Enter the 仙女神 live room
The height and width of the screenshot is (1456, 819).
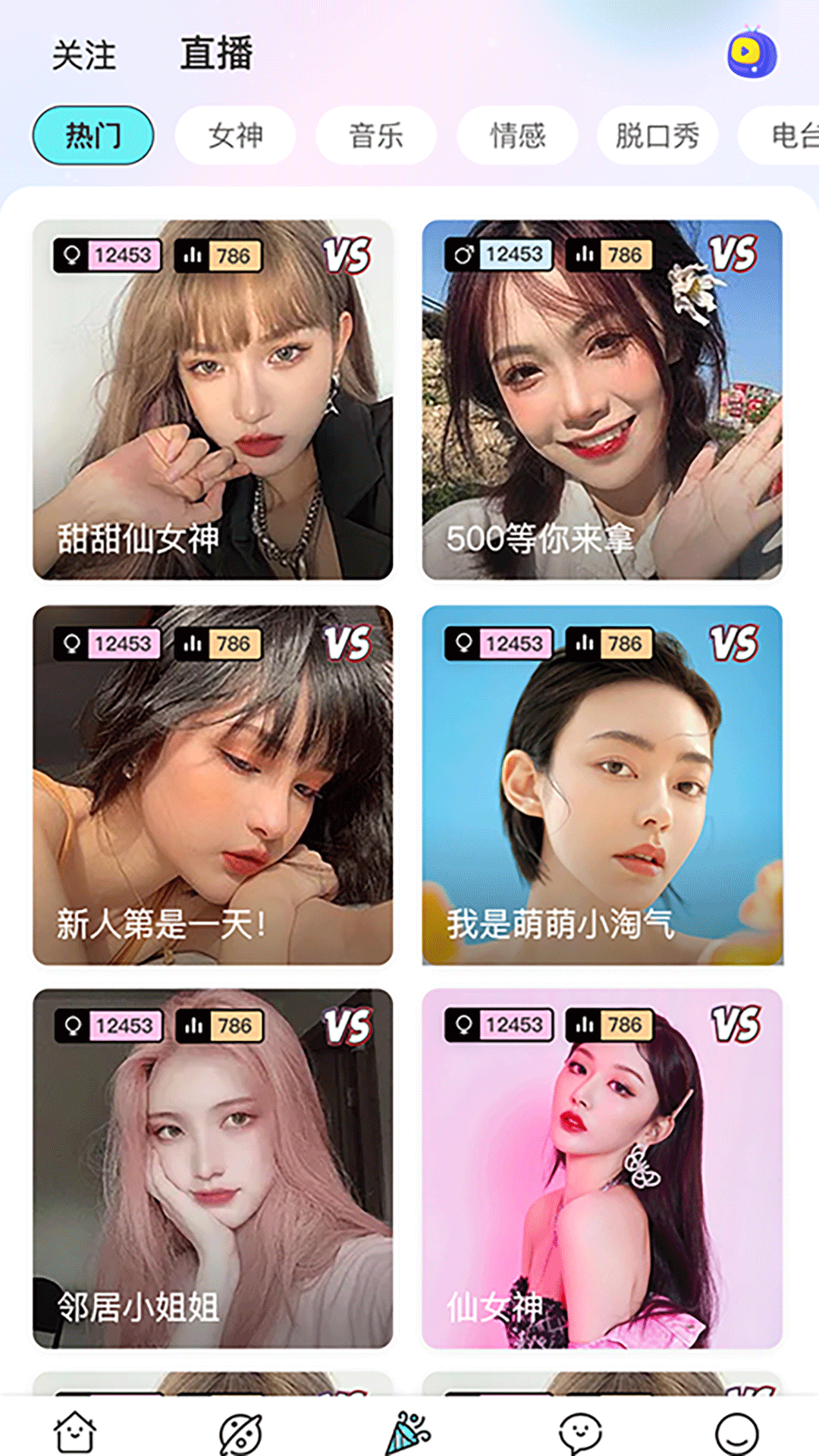pyautogui.click(x=602, y=1169)
